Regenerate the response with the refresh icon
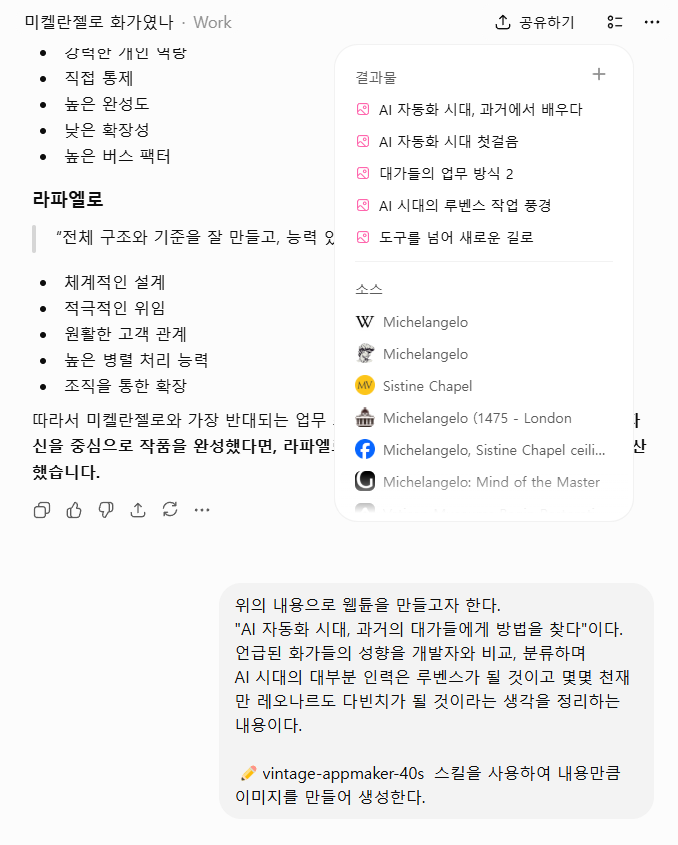This screenshot has width=678, height=845. (170, 510)
